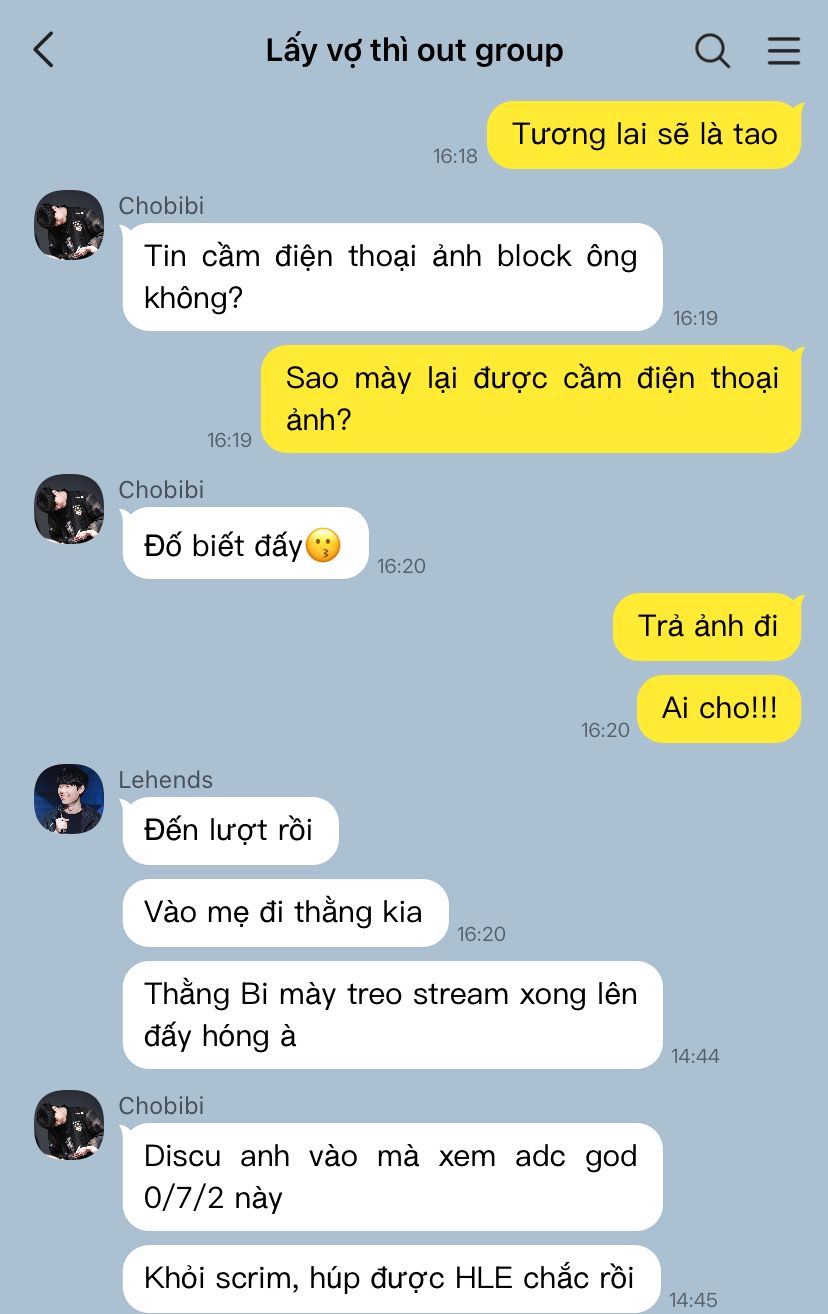Go back to the chat list
The height and width of the screenshot is (1314, 828).
pos(43,50)
